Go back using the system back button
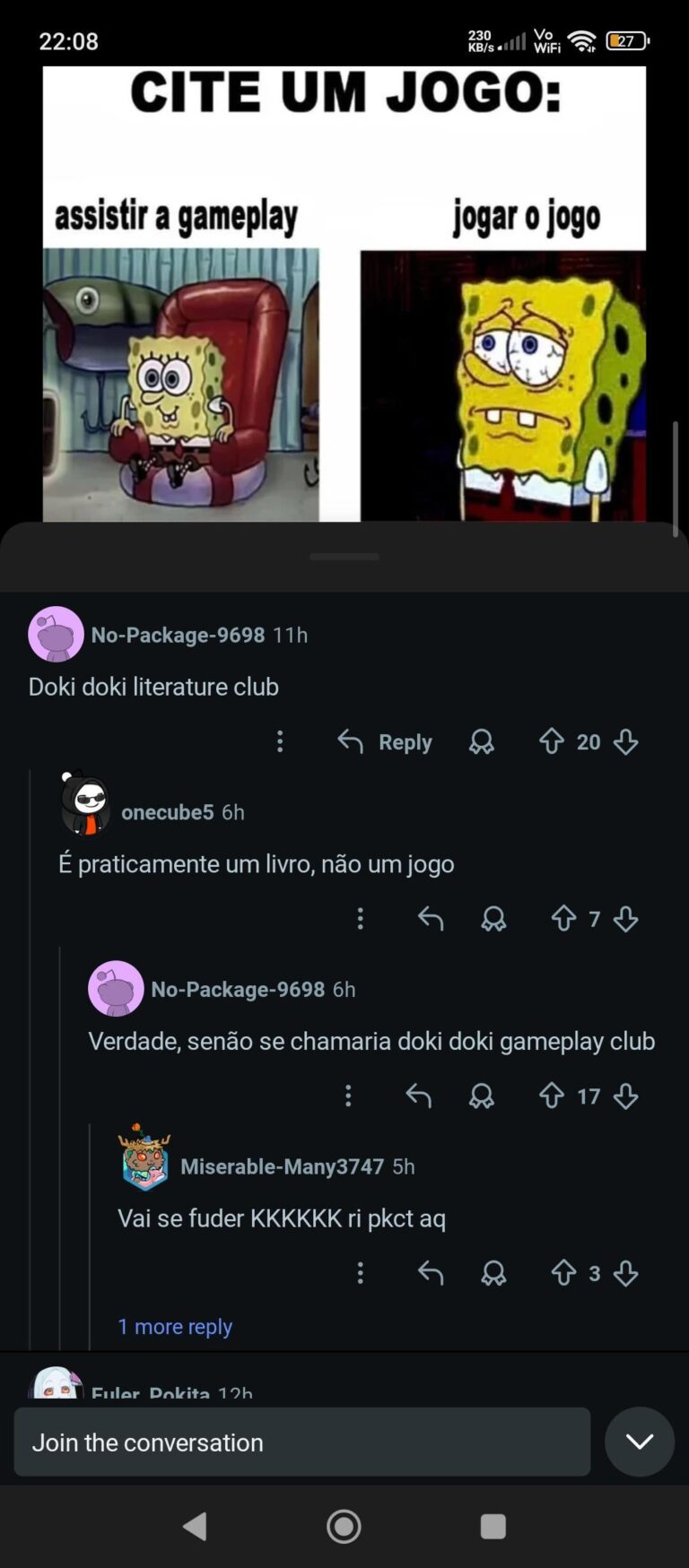 (195, 1526)
